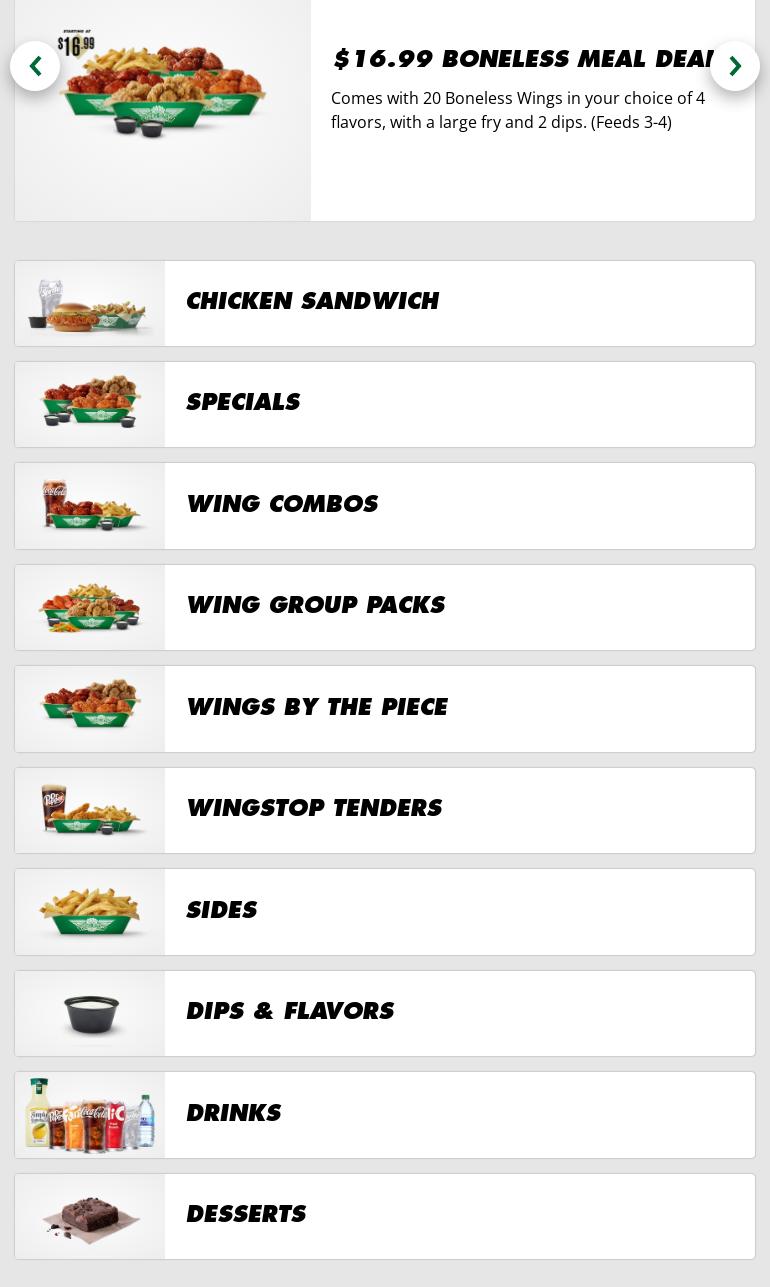Viewport: 770px width, 1287px height.
Task: Show the next promo slide
Action: tap(735, 66)
